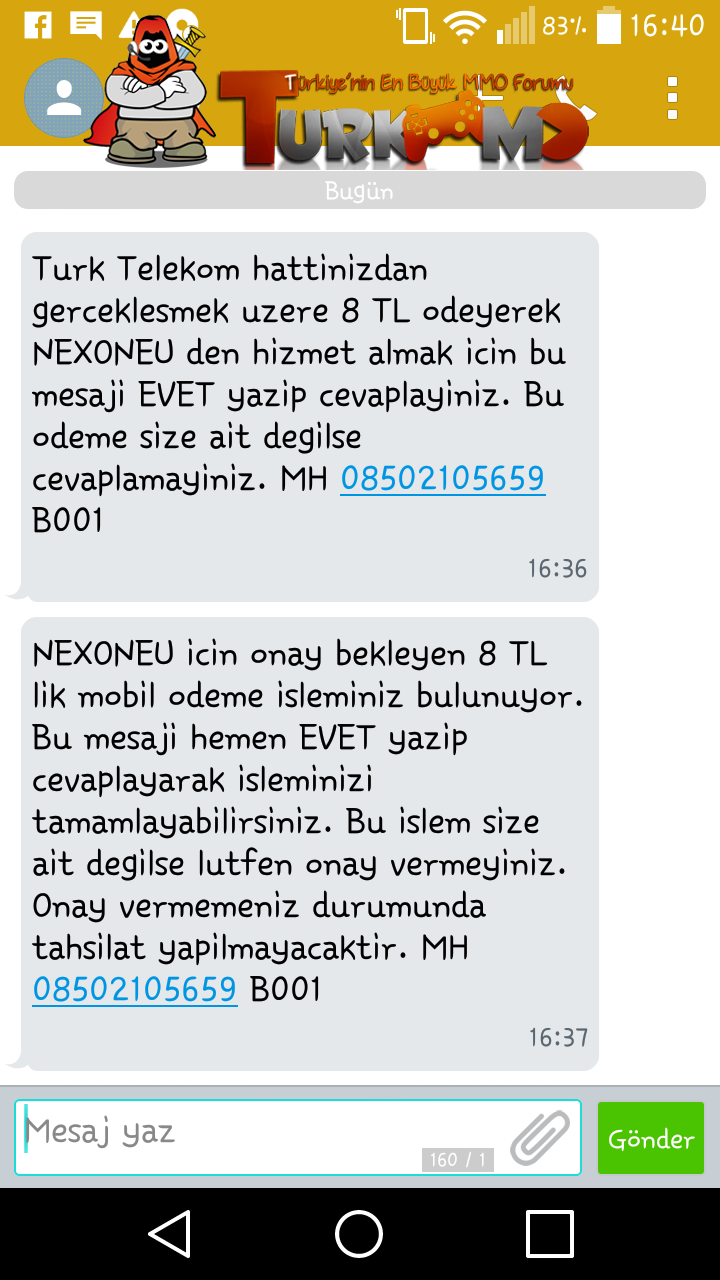This screenshot has width=720, height=1280.
Task: Tap the 08502105659 link in the 16:37 message
Action: point(135,989)
